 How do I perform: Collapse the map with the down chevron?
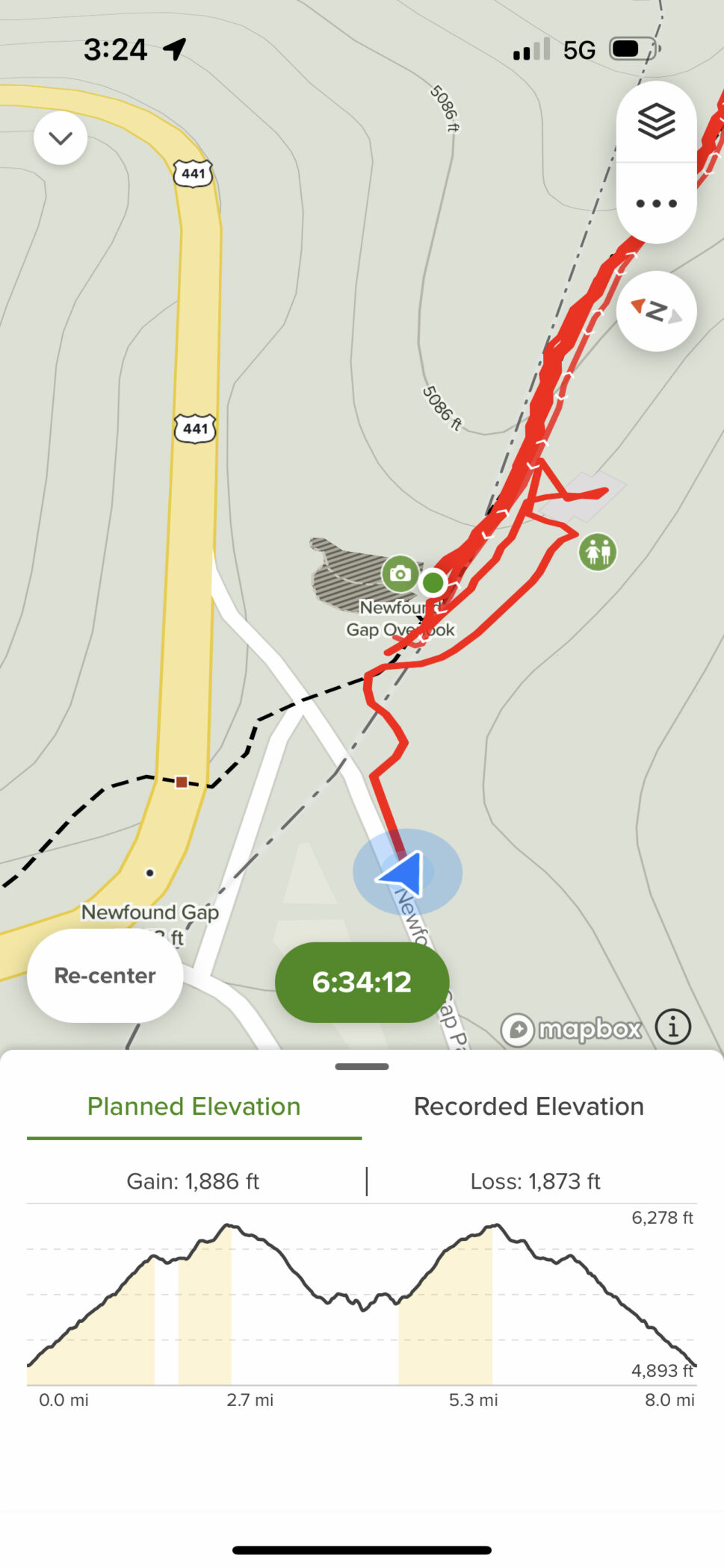click(x=61, y=138)
